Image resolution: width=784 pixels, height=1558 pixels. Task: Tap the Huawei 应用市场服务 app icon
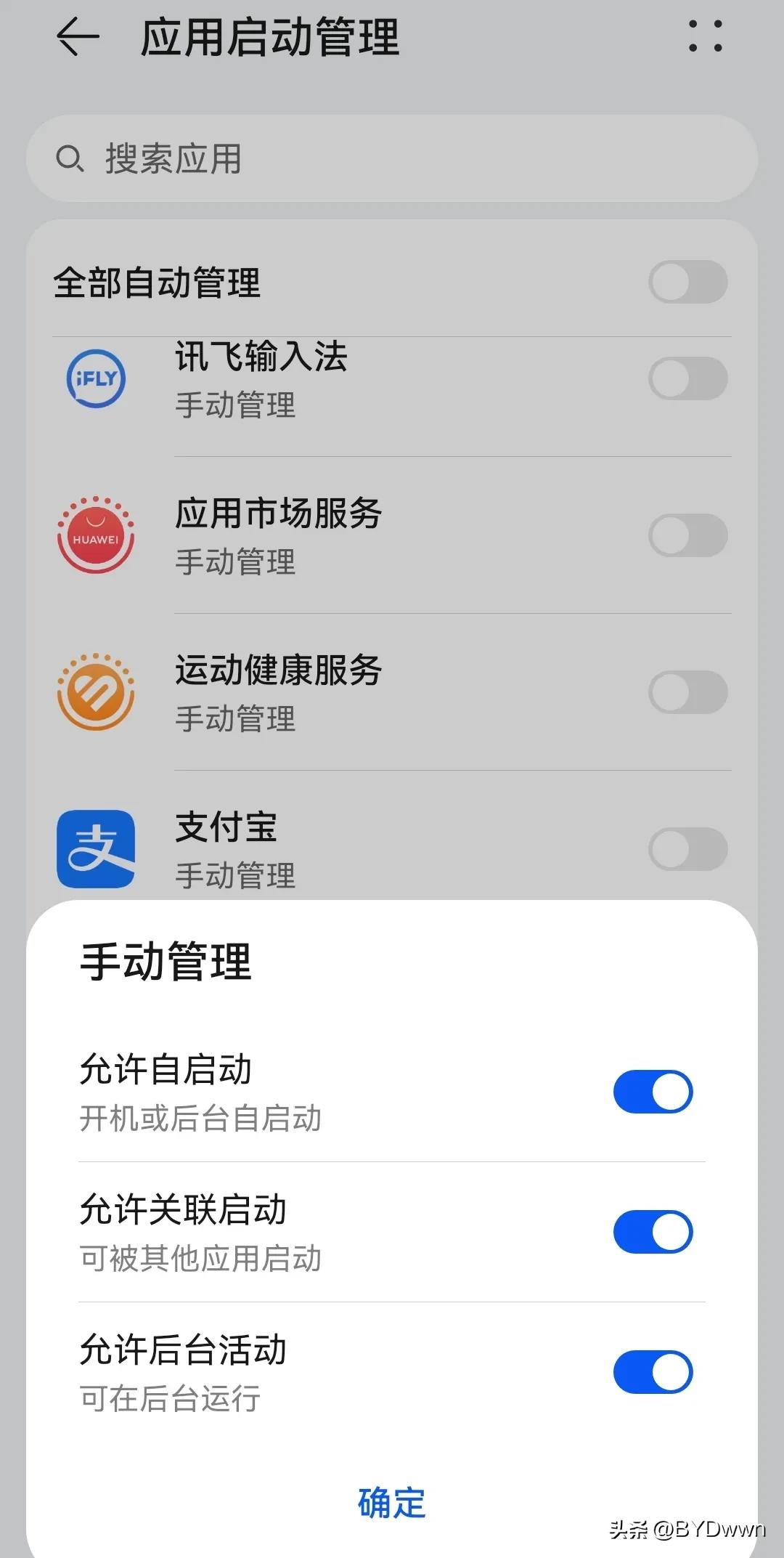coord(94,535)
